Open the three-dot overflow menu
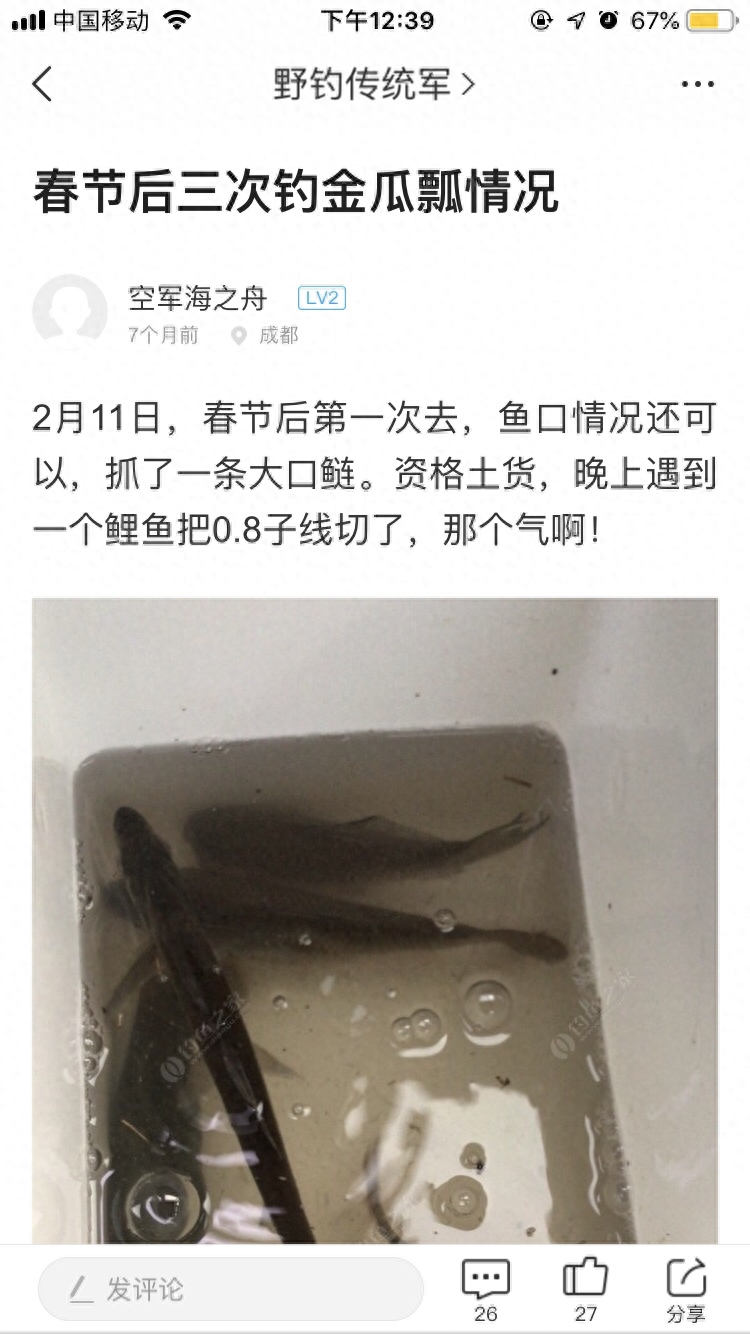 coord(697,85)
